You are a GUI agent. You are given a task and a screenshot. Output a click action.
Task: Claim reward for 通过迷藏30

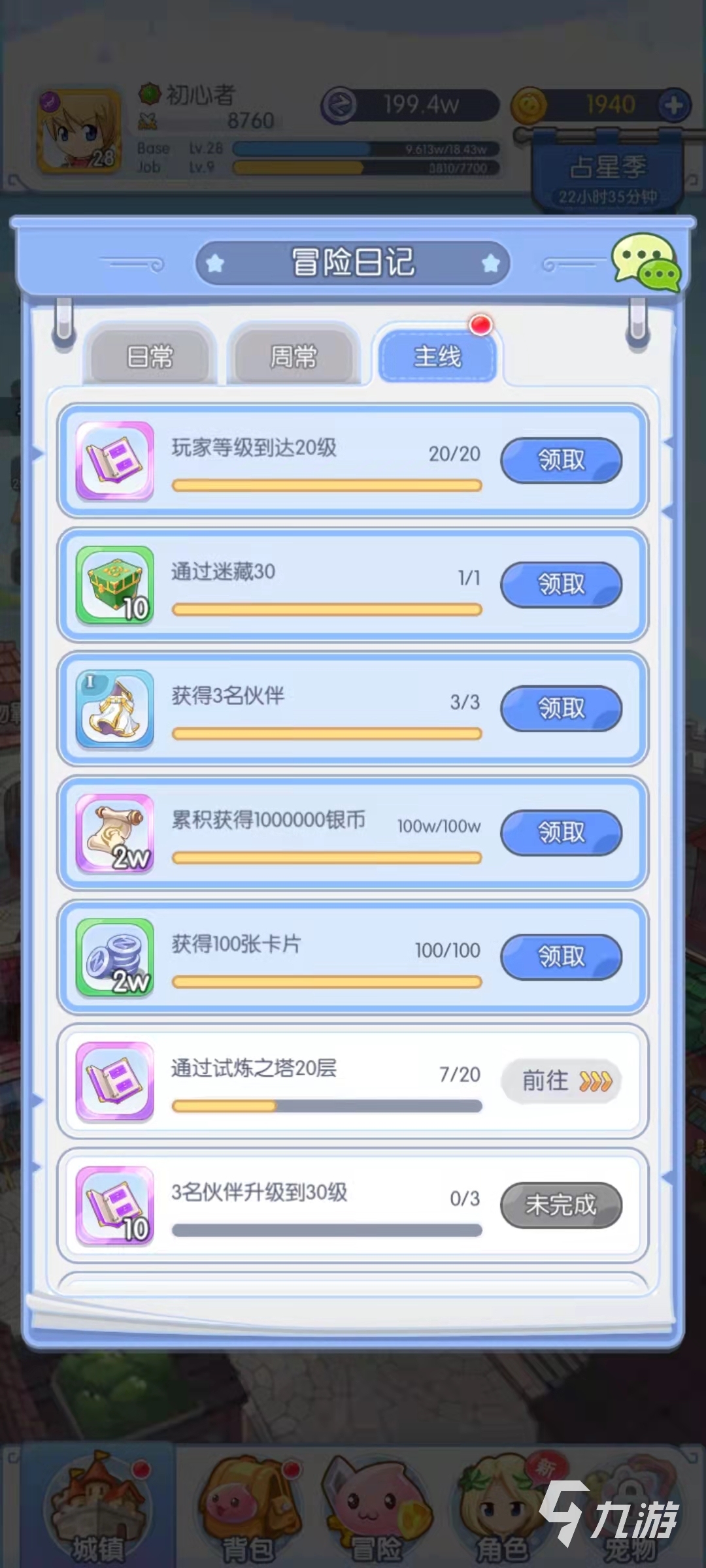coord(561,584)
